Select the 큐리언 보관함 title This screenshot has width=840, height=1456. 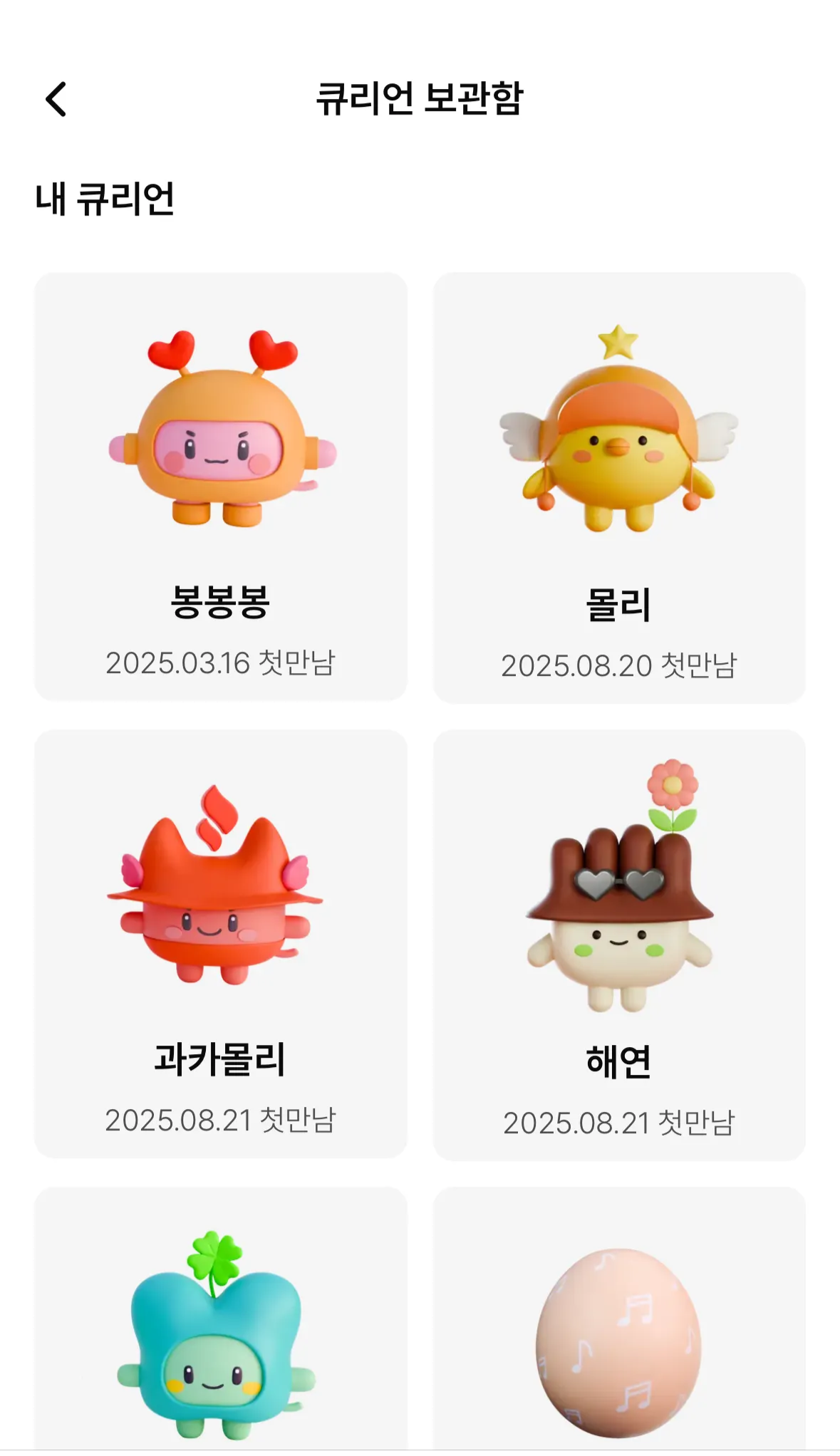(x=420, y=100)
